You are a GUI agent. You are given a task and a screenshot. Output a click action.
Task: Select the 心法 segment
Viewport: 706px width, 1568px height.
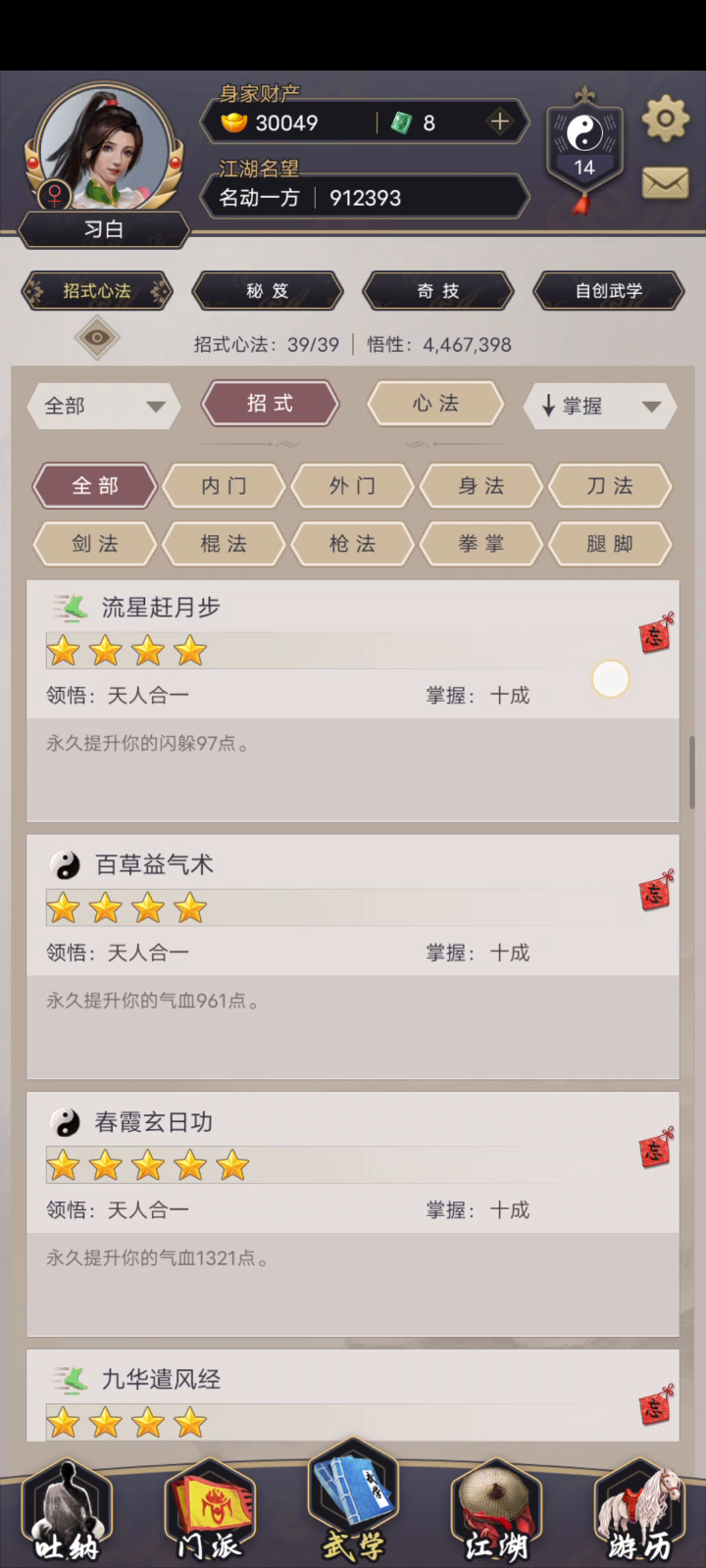(x=435, y=404)
